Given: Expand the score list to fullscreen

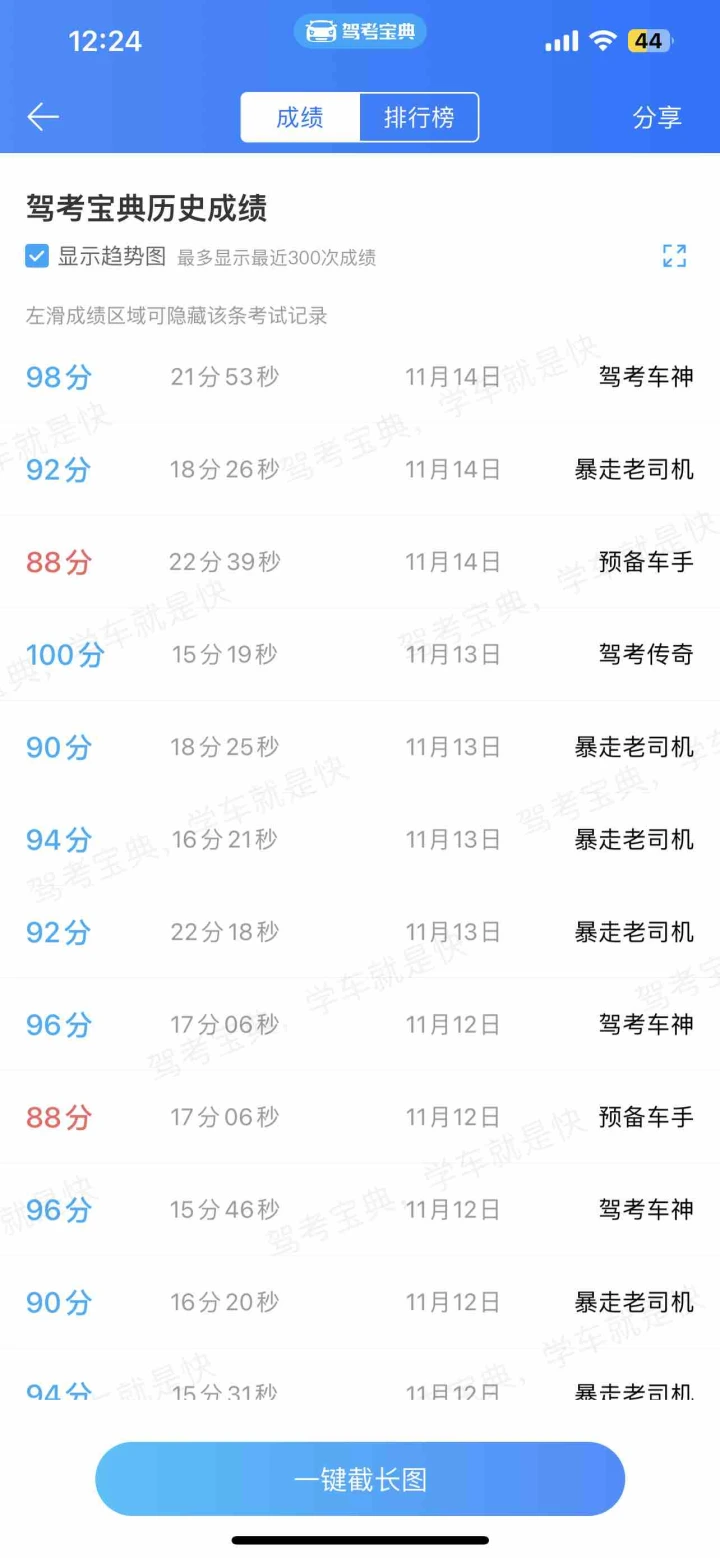Looking at the screenshot, I should click(675, 256).
